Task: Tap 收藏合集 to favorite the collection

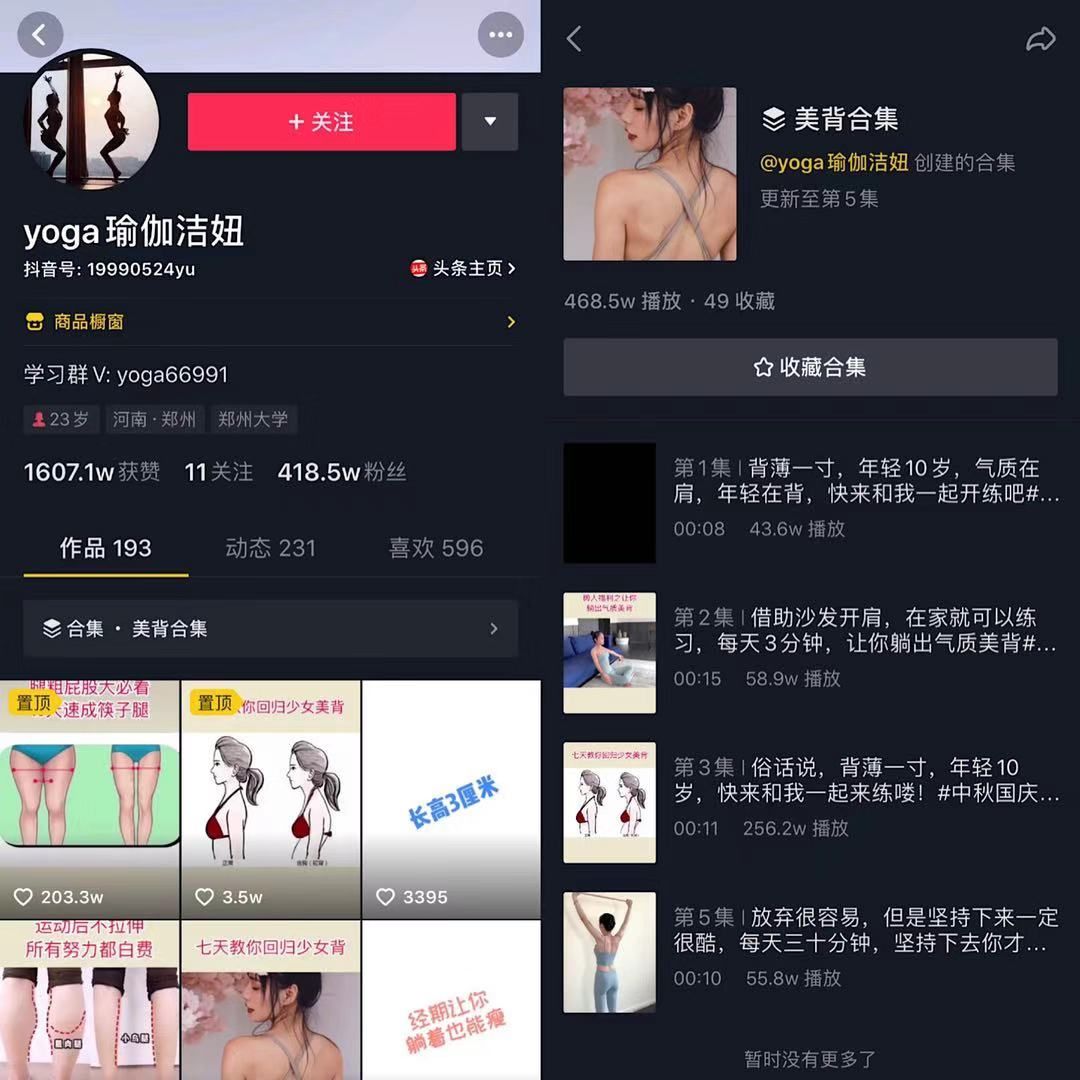Action: pyautogui.click(x=810, y=367)
